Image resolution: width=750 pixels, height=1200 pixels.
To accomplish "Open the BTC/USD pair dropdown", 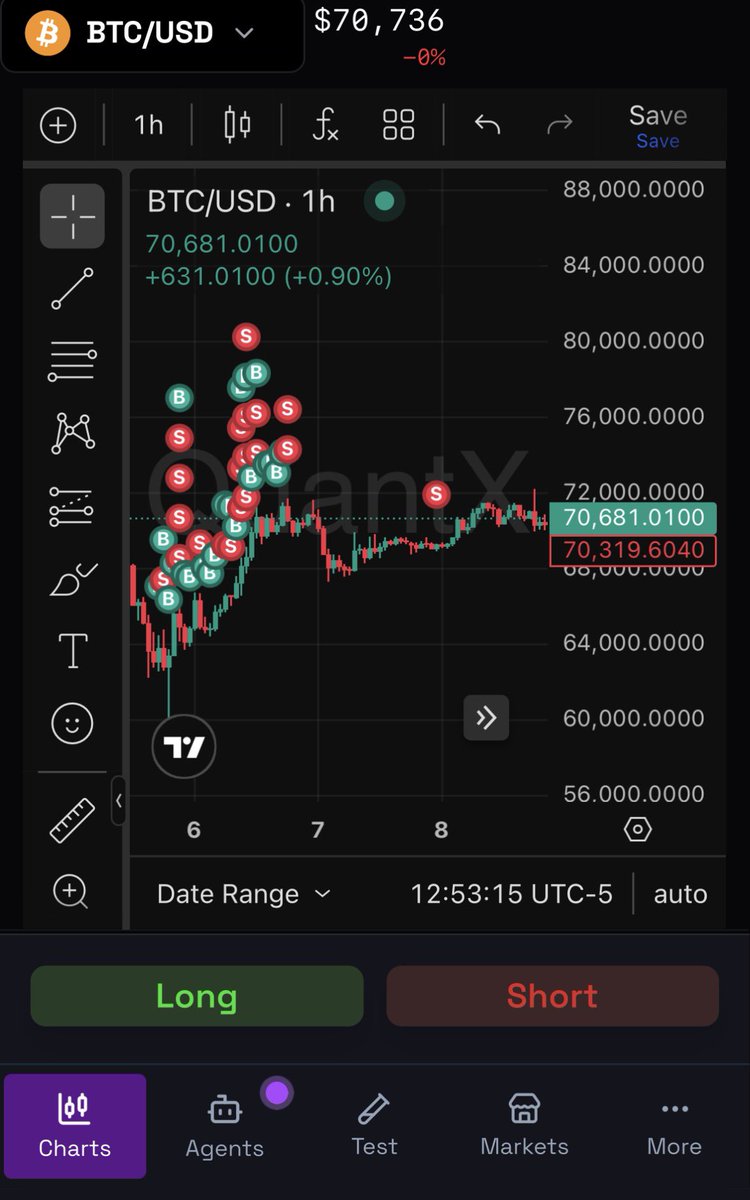I will pos(152,33).
